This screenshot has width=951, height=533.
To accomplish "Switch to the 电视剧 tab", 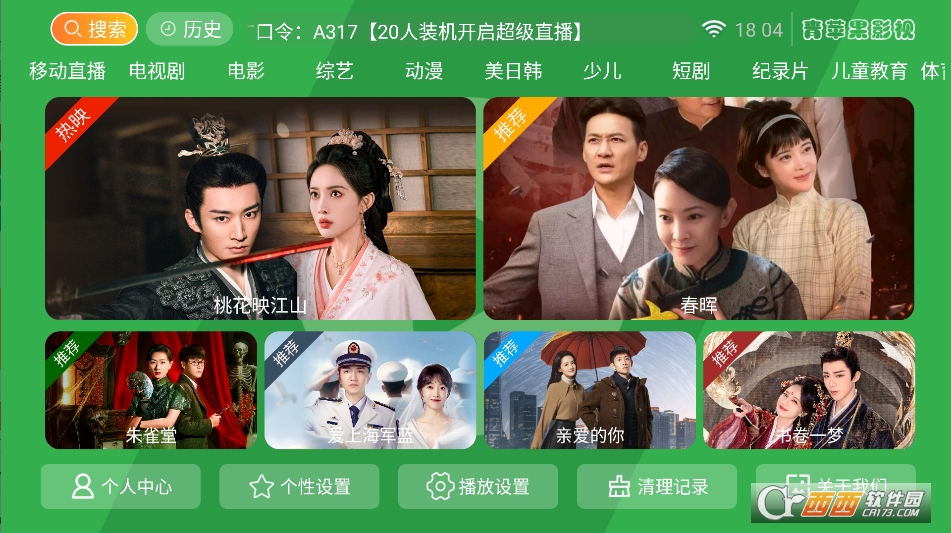I will pyautogui.click(x=157, y=71).
